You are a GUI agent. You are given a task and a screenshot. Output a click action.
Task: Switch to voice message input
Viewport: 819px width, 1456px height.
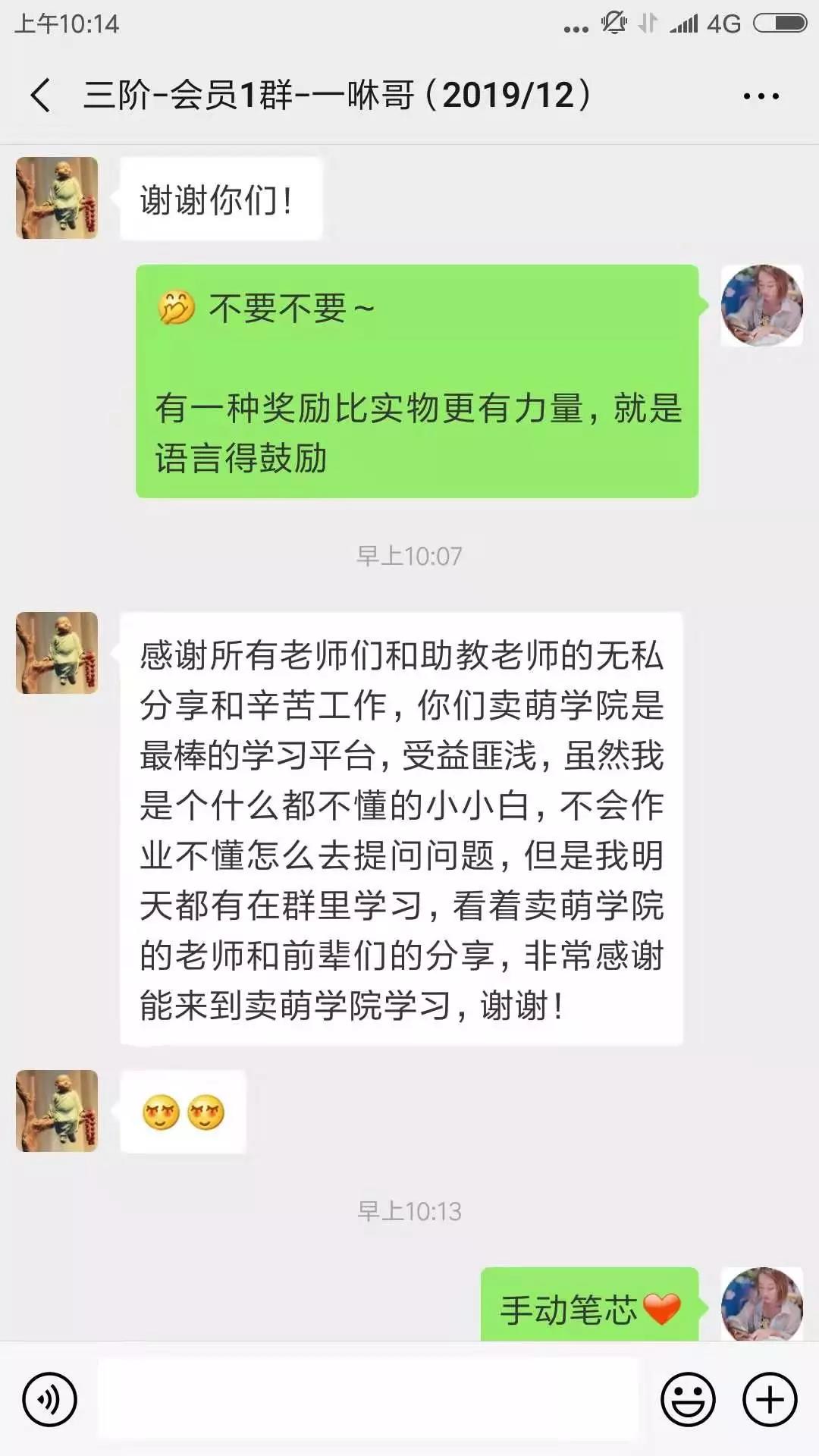50,1399
